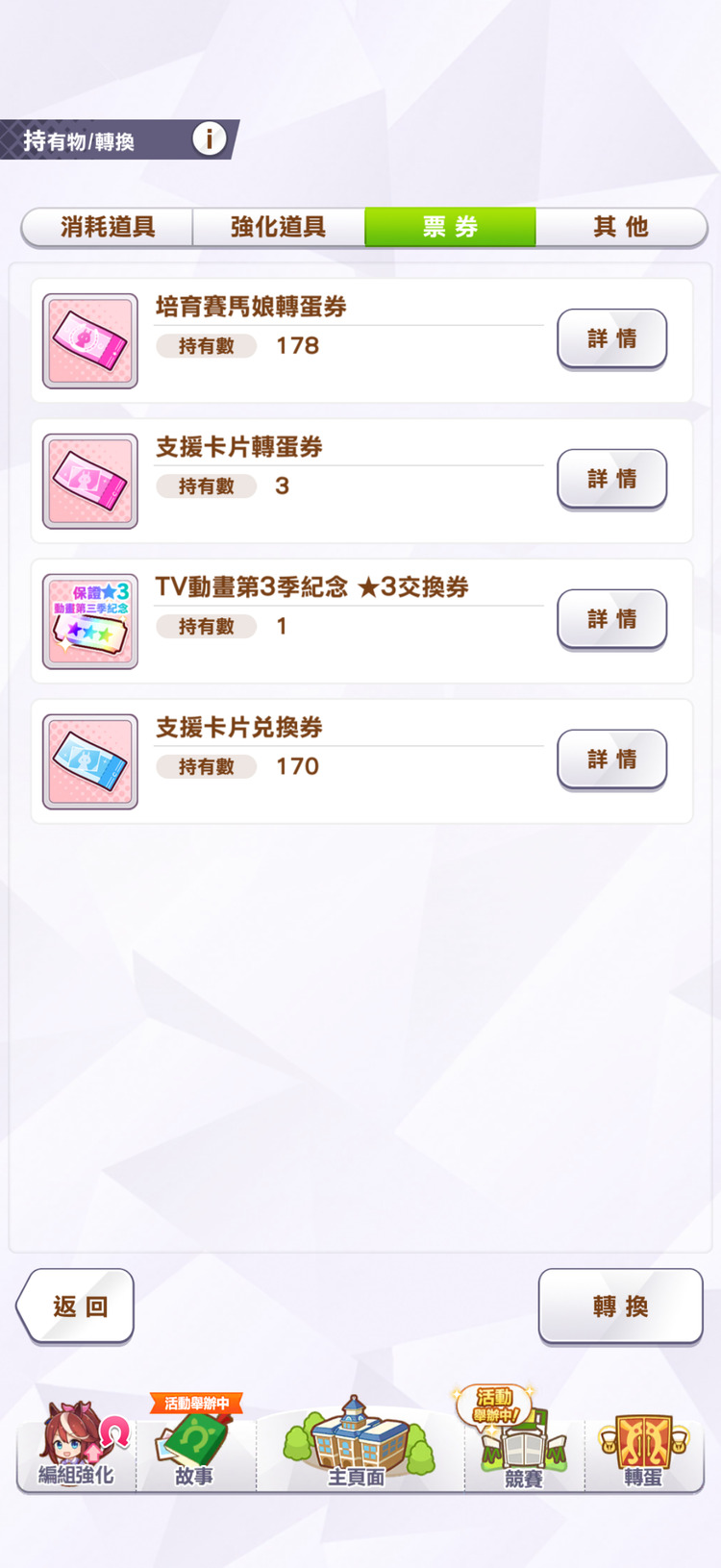Viewport: 721px width, 1568px height.
Task: Open 詳情 for 支援卡片兌換券
Action: [x=611, y=759]
